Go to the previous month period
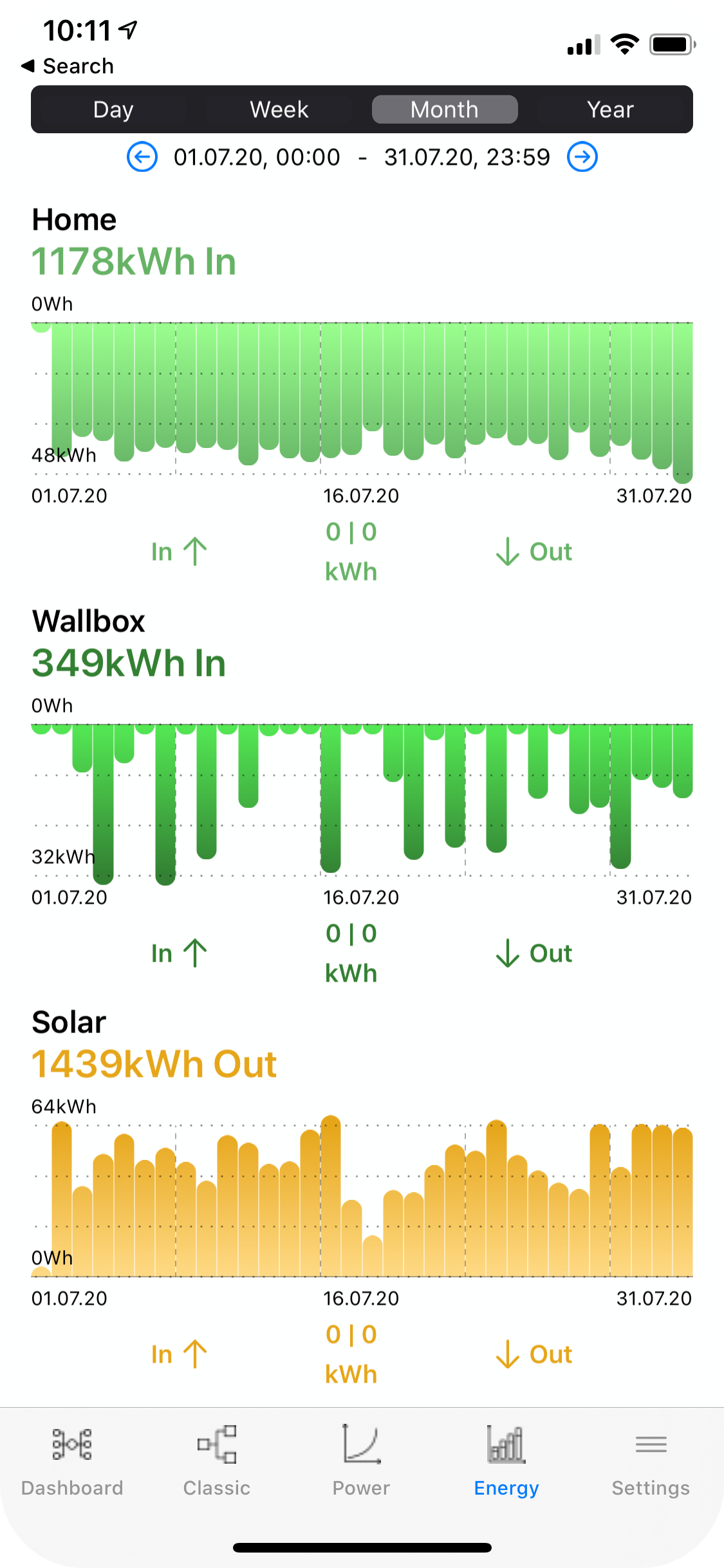Screen dimensions: 724x1568 (142, 157)
